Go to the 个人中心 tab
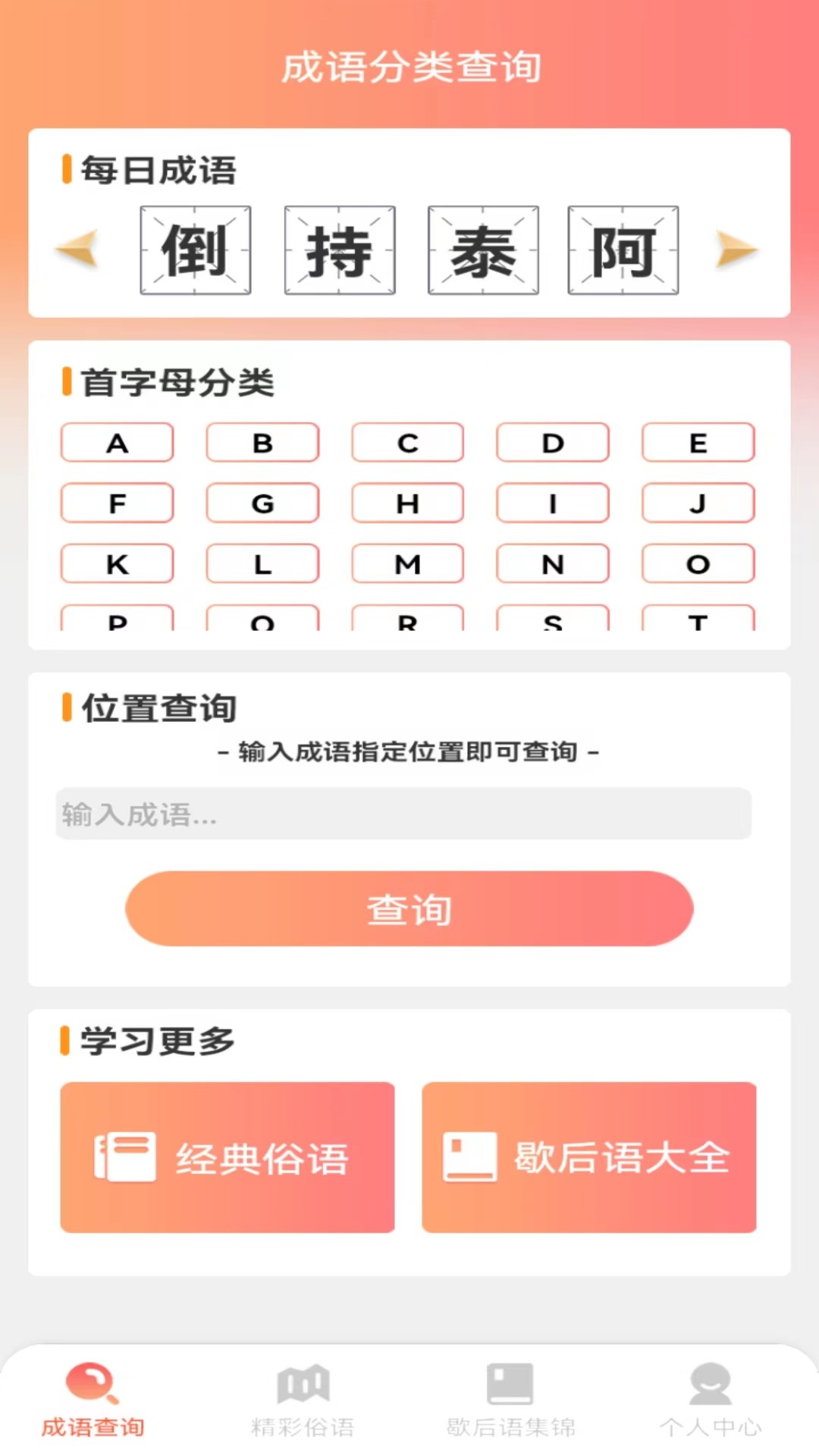 tap(711, 1400)
